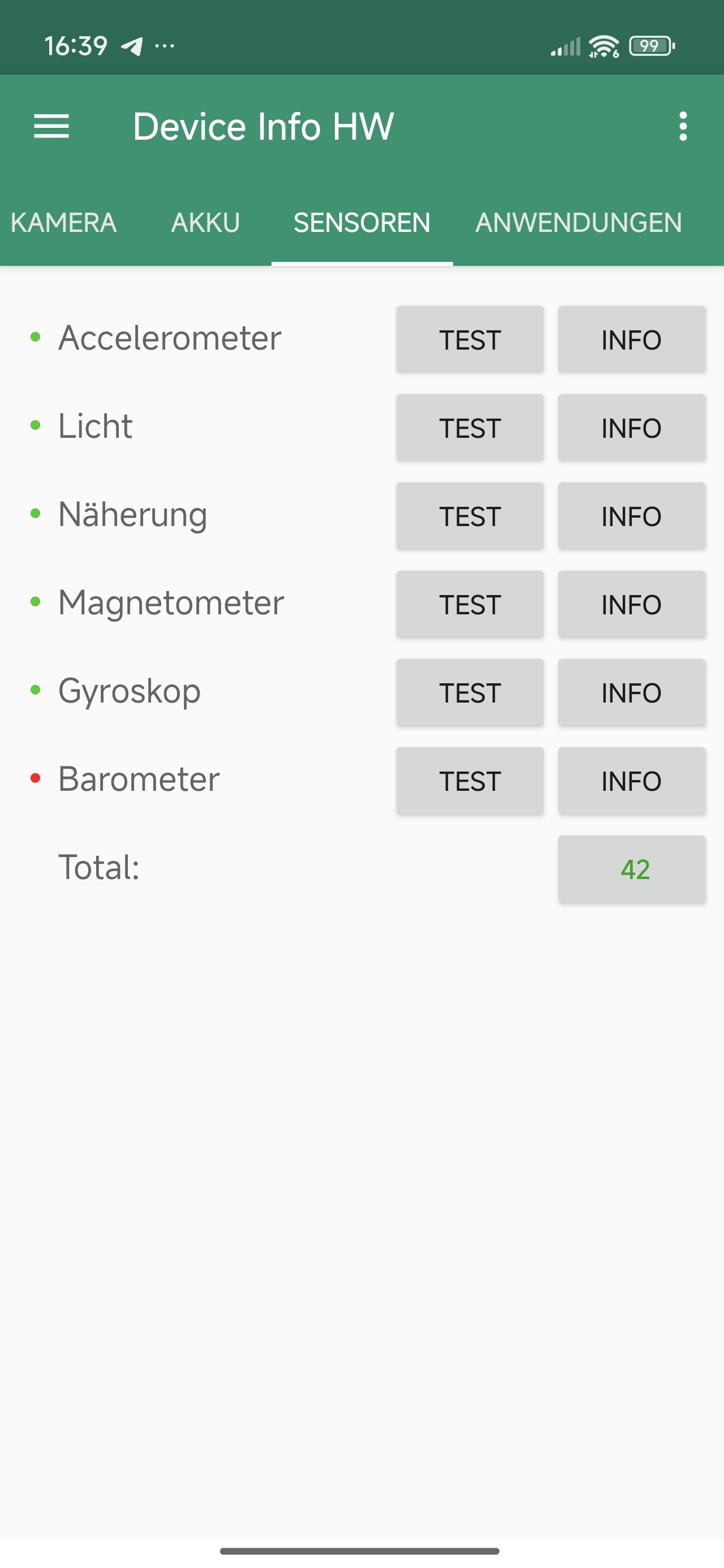Show INFO for the Accelerometer
Screen dimensions: 724x1568
[x=631, y=339]
